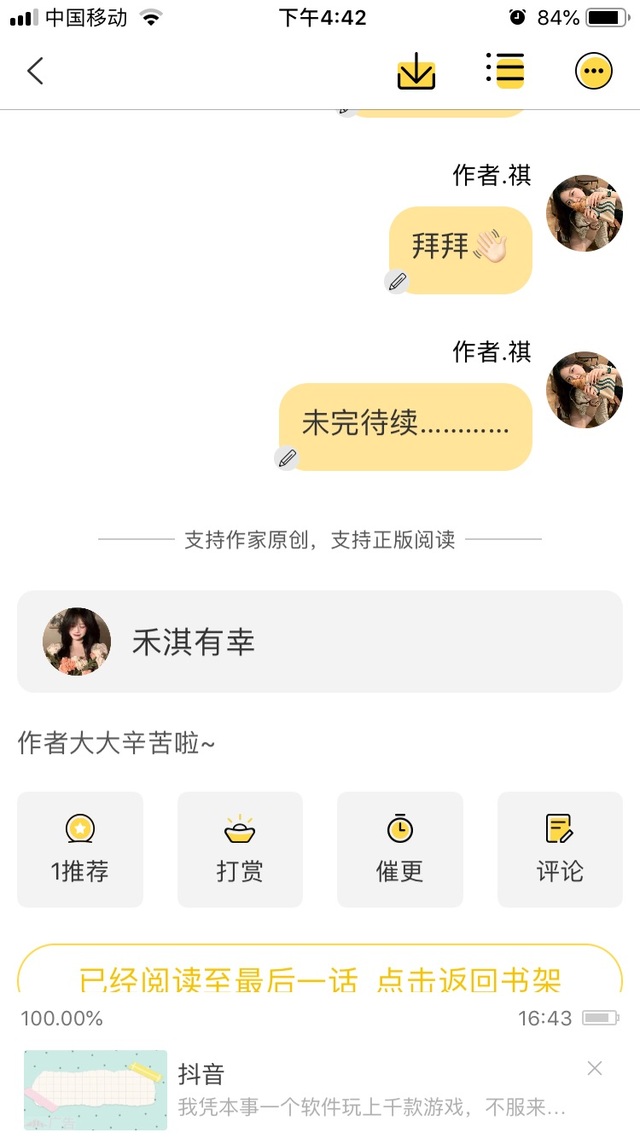Tap 催更 to urge an update
The height and width of the screenshot is (1138, 640).
click(x=400, y=849)
